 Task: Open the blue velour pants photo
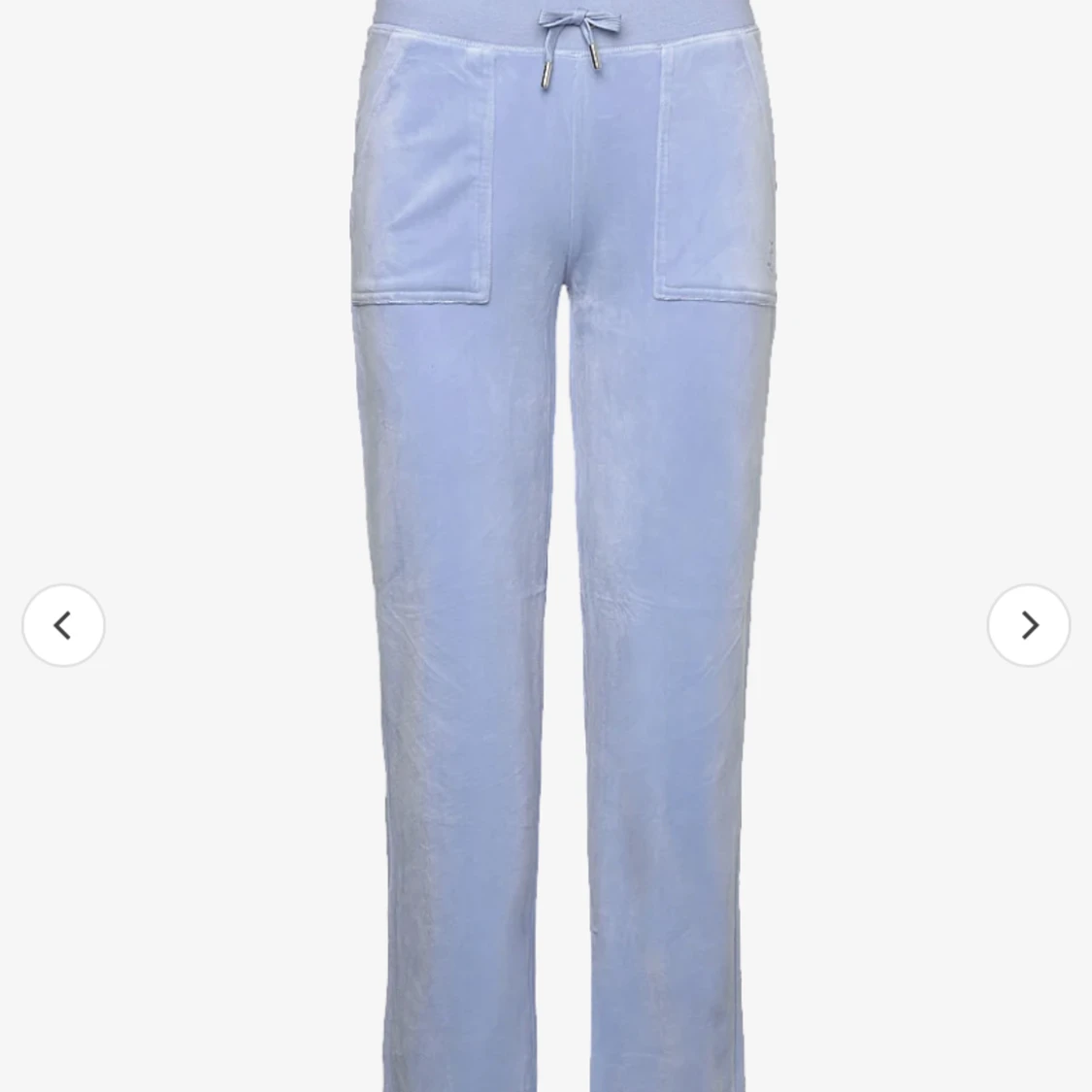pos(563,544)
